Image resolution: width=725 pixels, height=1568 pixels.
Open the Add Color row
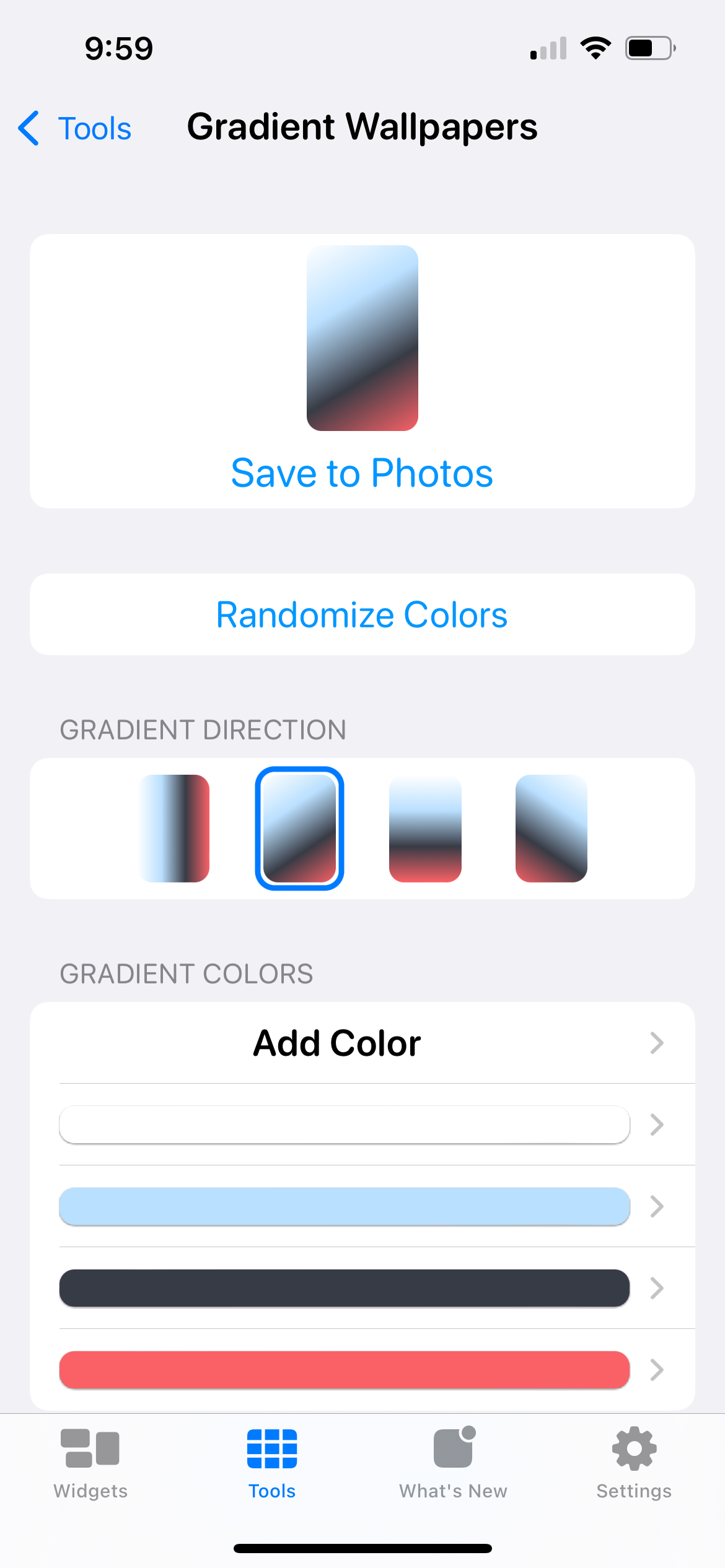click(362, 1043)
